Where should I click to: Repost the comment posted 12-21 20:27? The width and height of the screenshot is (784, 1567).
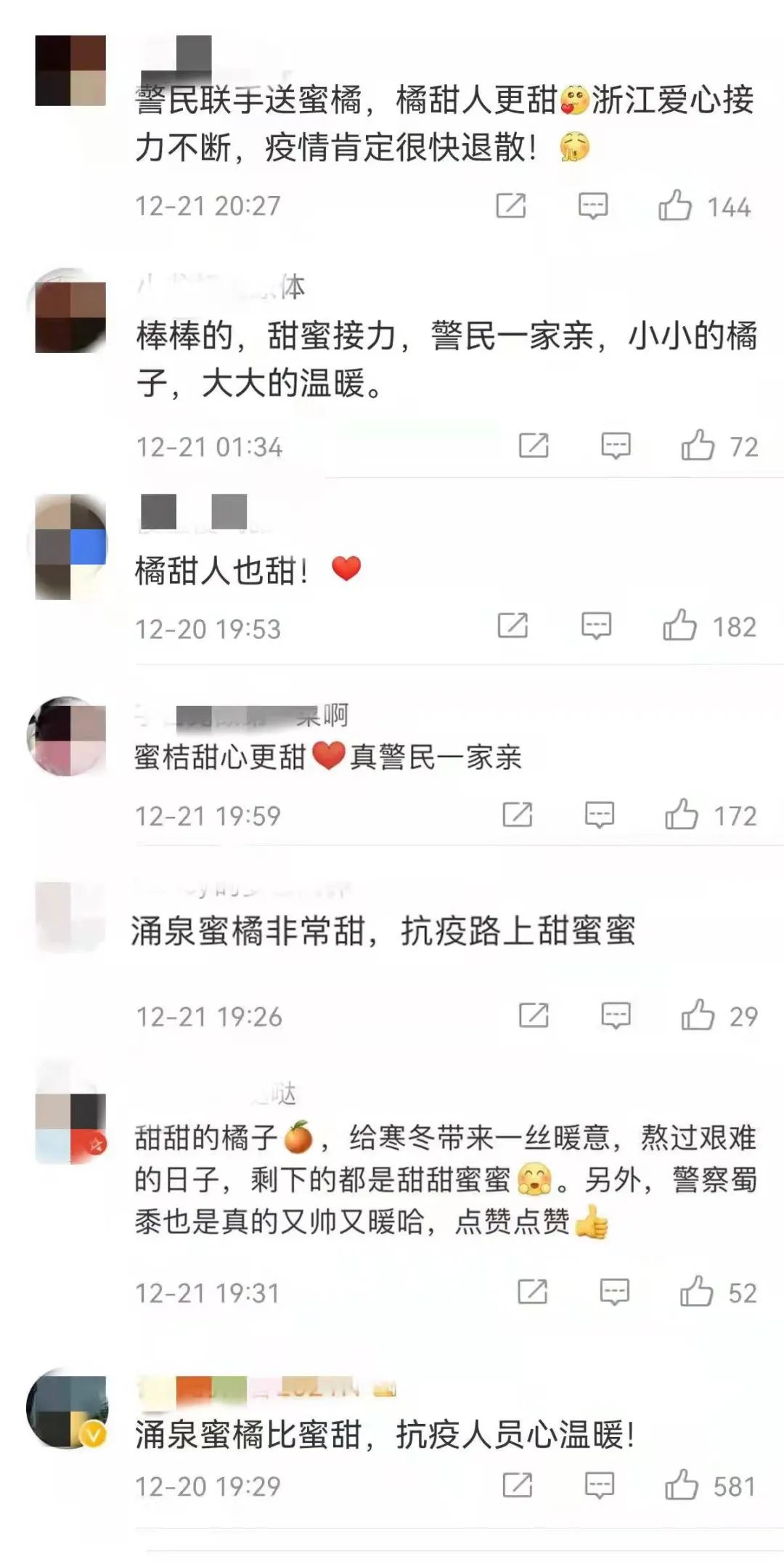pos(511,206)
